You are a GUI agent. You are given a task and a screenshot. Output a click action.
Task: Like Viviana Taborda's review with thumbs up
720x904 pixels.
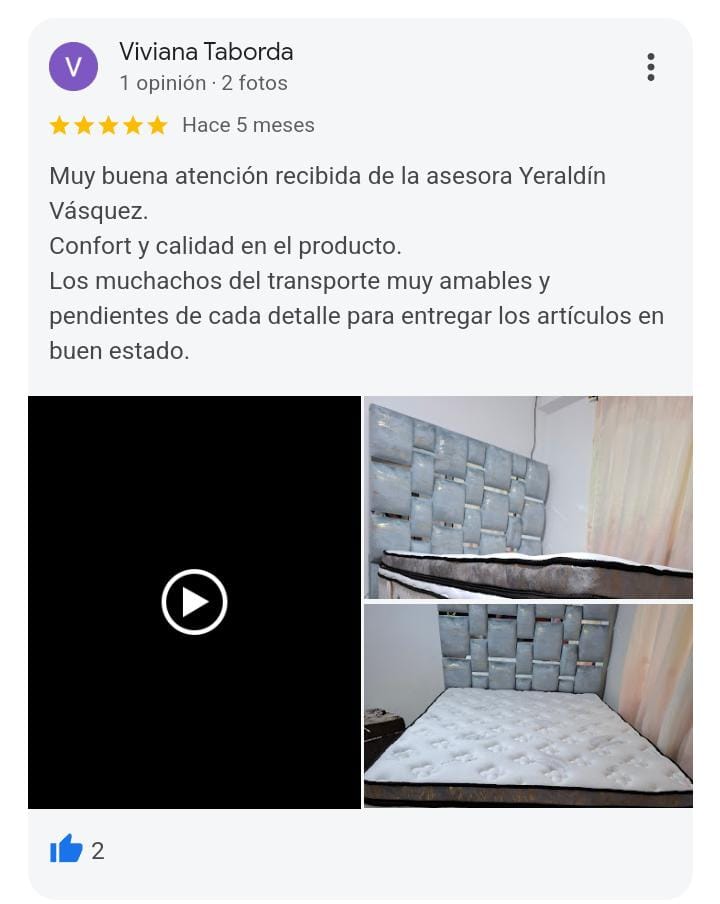66,850
